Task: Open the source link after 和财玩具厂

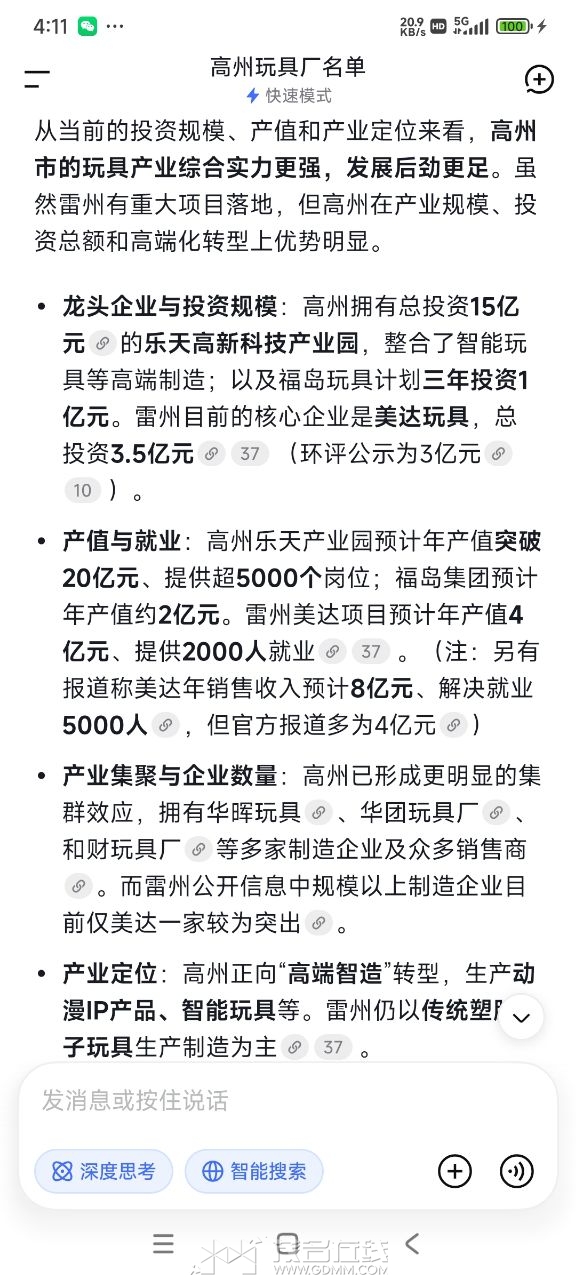Action: (199, 849)
